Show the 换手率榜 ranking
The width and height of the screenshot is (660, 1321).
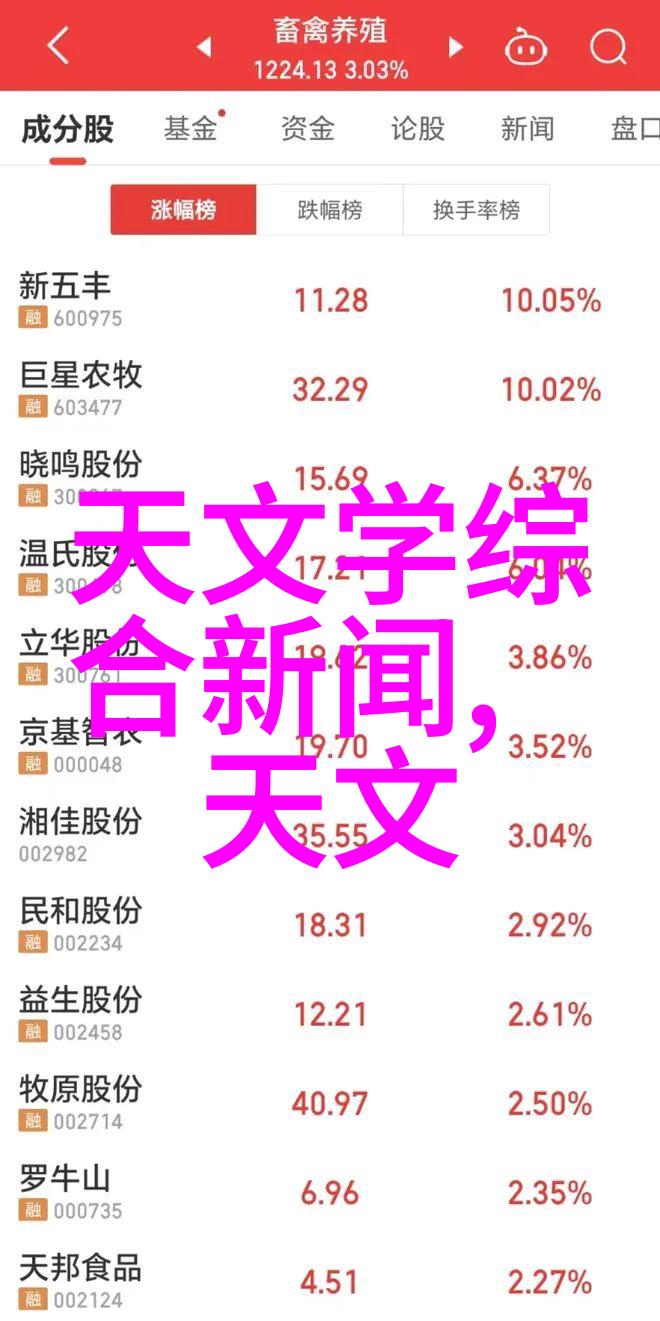click(476, 210)
